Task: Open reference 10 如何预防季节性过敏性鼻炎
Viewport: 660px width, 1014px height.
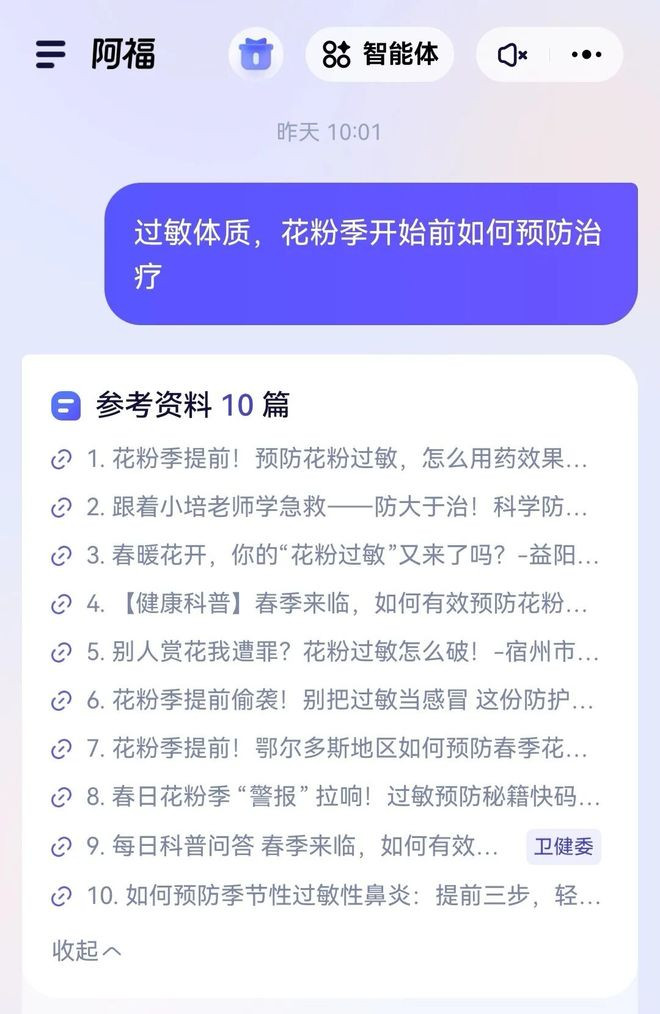Action: click(x=342, y=895)
